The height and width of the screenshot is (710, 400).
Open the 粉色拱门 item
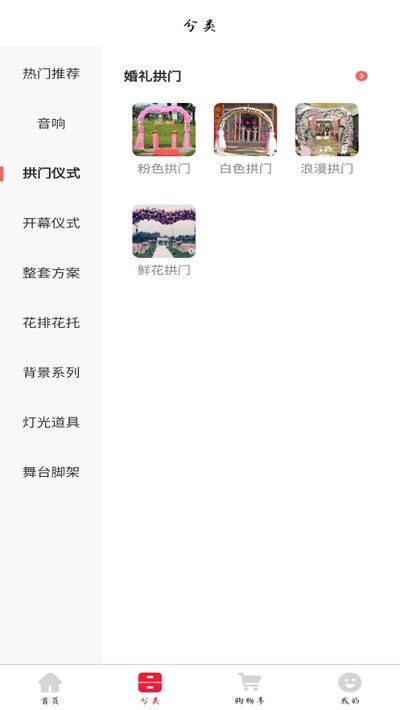164,139
